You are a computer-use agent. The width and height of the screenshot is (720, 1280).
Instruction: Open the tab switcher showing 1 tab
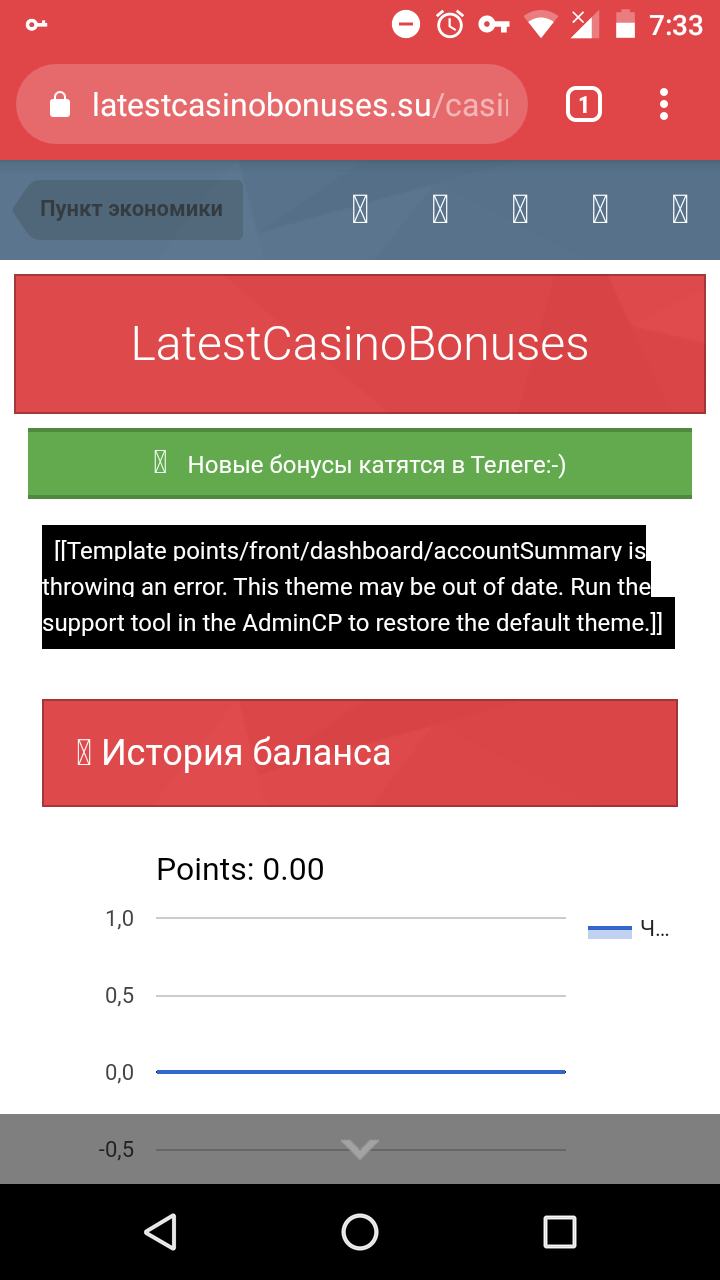click(x=584, y=104)
